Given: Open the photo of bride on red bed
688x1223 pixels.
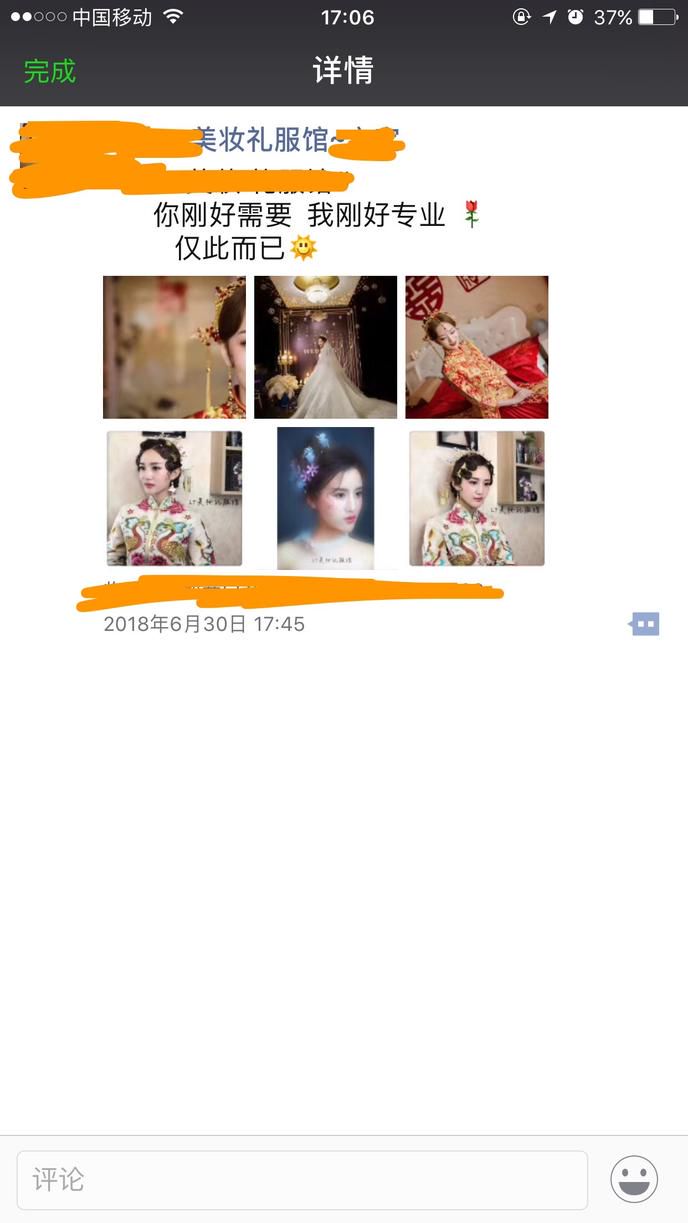Looking at the screenshot, I should click(476, 347).
